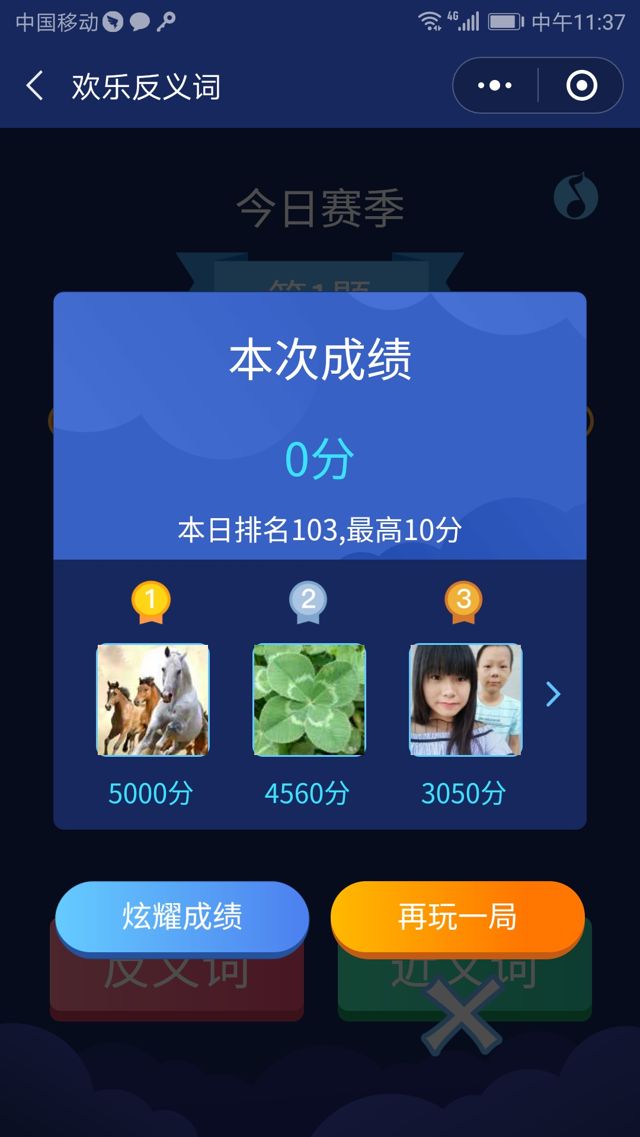
Task: Open the second-place clover avatar
Action: 309,699
